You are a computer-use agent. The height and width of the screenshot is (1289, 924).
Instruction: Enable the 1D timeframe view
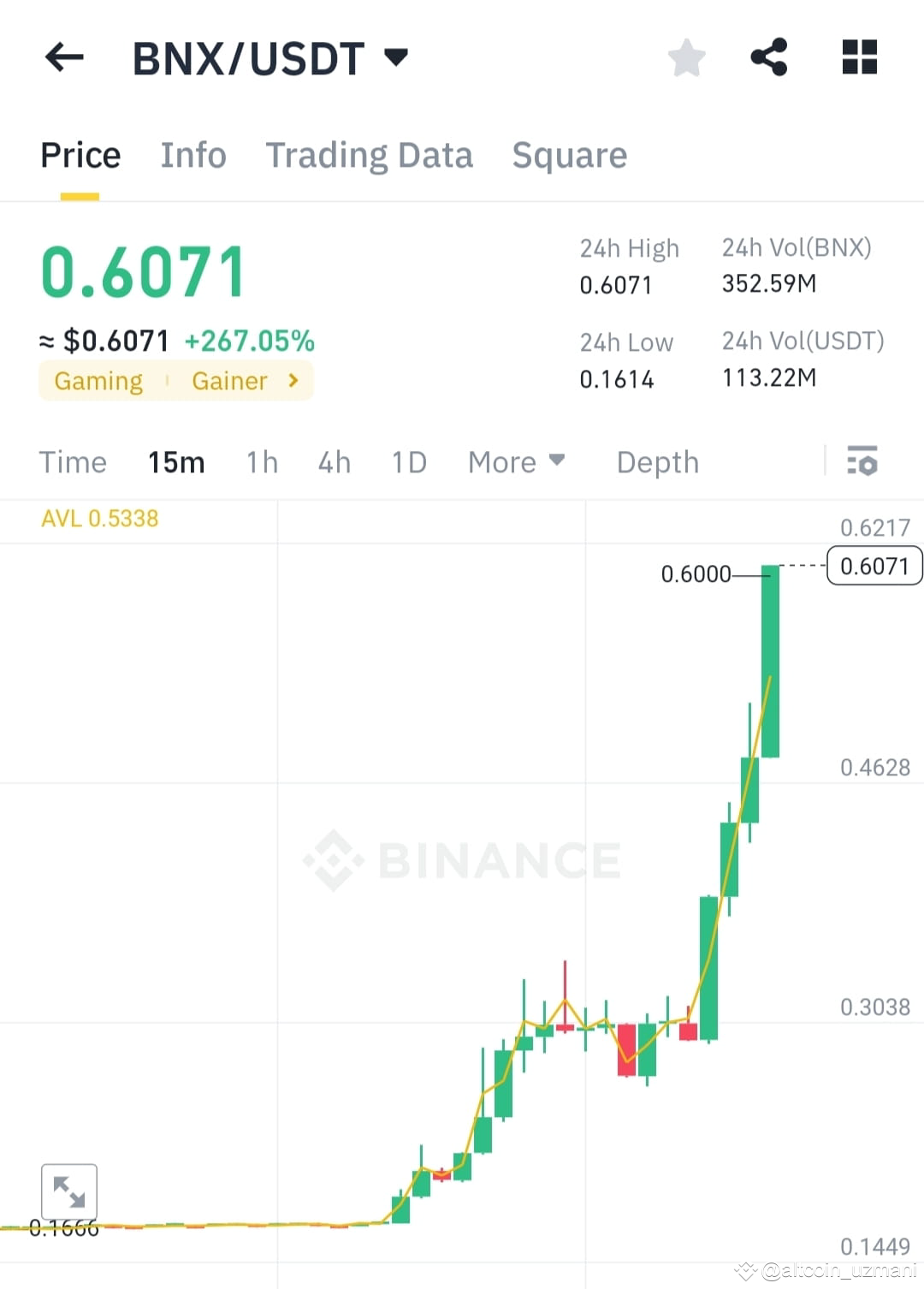(x=408, y=462)
